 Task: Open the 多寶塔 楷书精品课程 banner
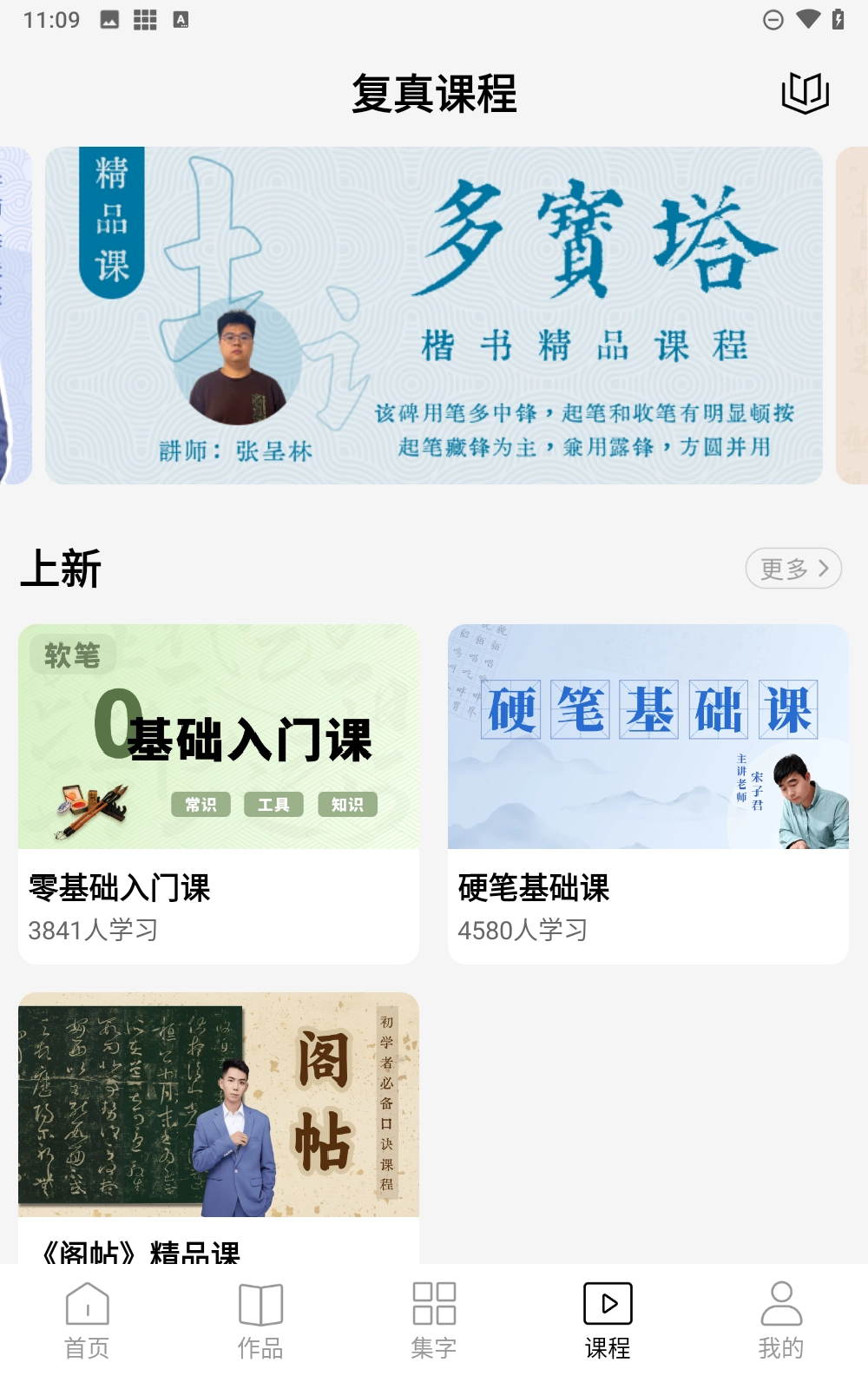coord(434,315)
